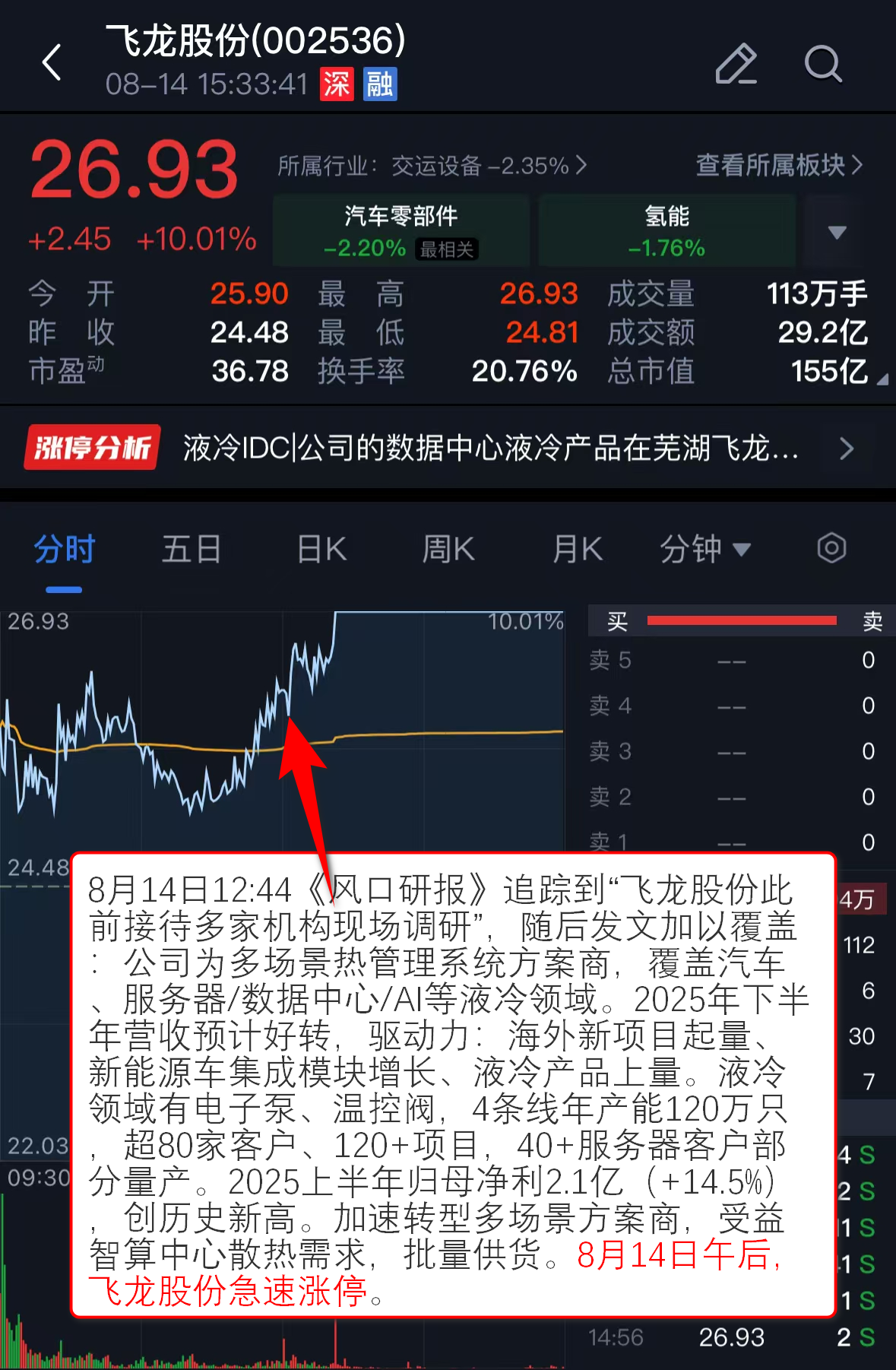The height and width of the screenshot is (1370, 896).
Task: Open the 涨停分析 banner
Action: (x=448, y=449)
